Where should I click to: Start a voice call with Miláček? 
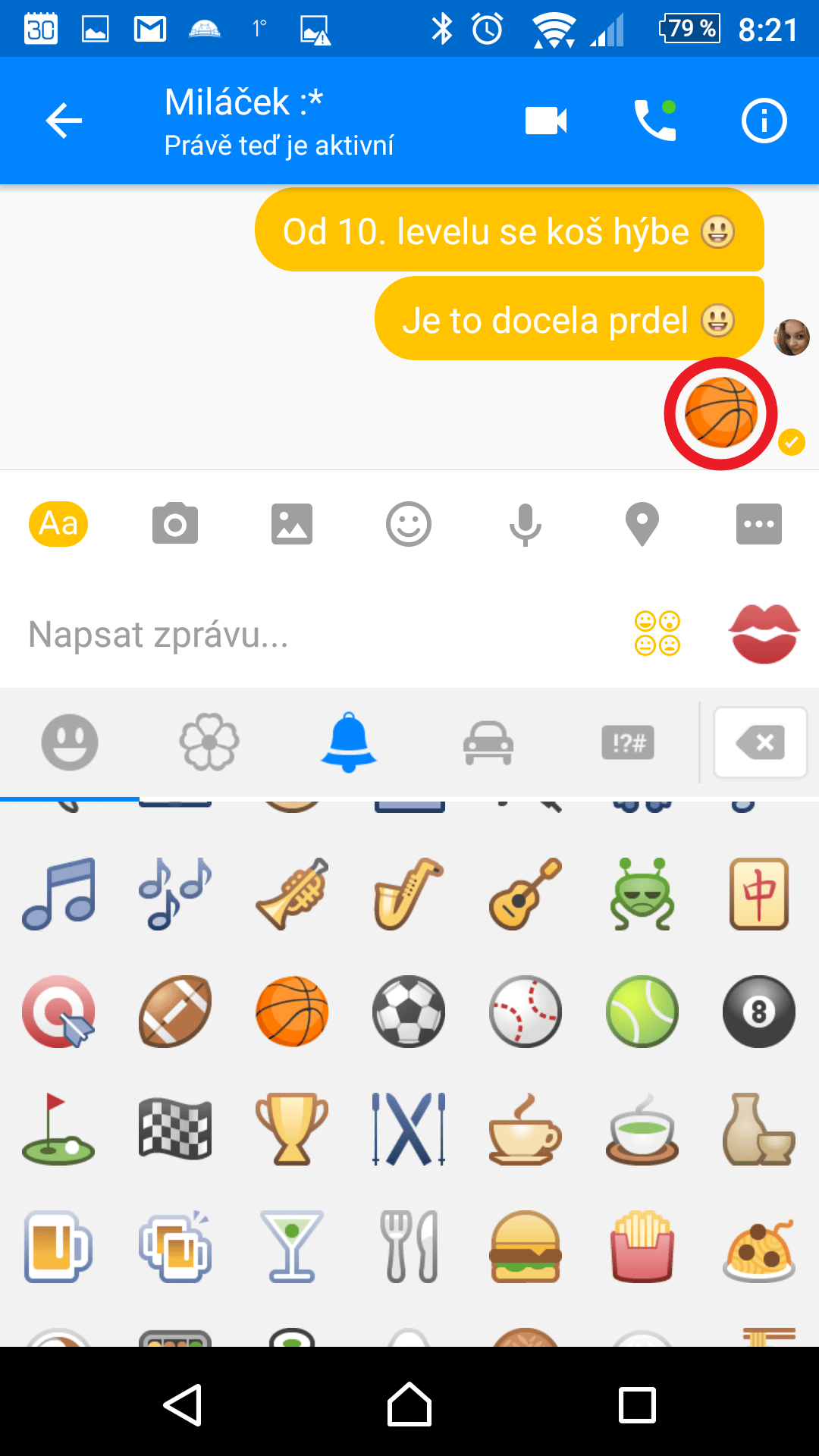point(655,121)
